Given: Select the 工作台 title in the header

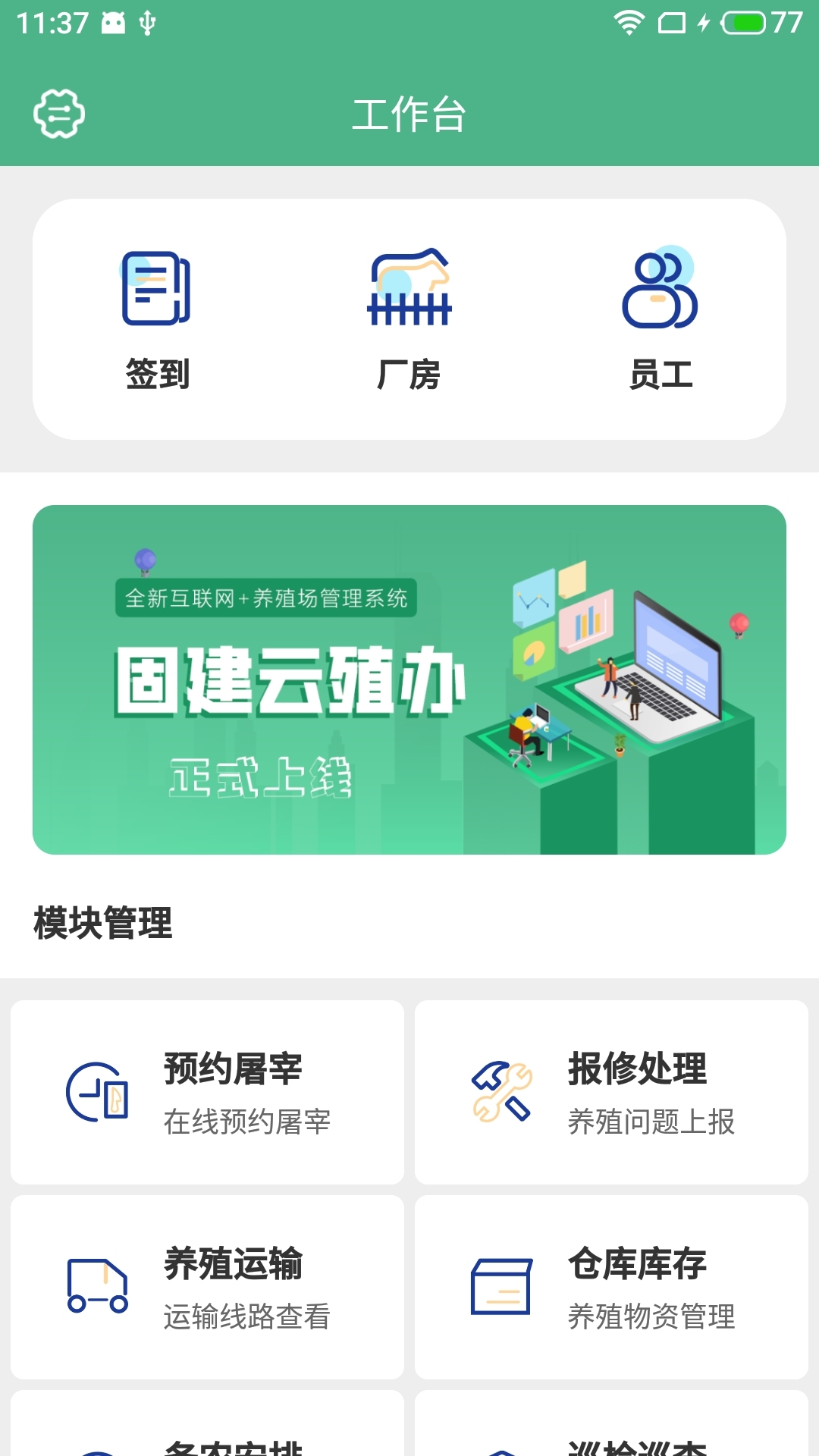Looking at the screenshot, I should 409,115.
